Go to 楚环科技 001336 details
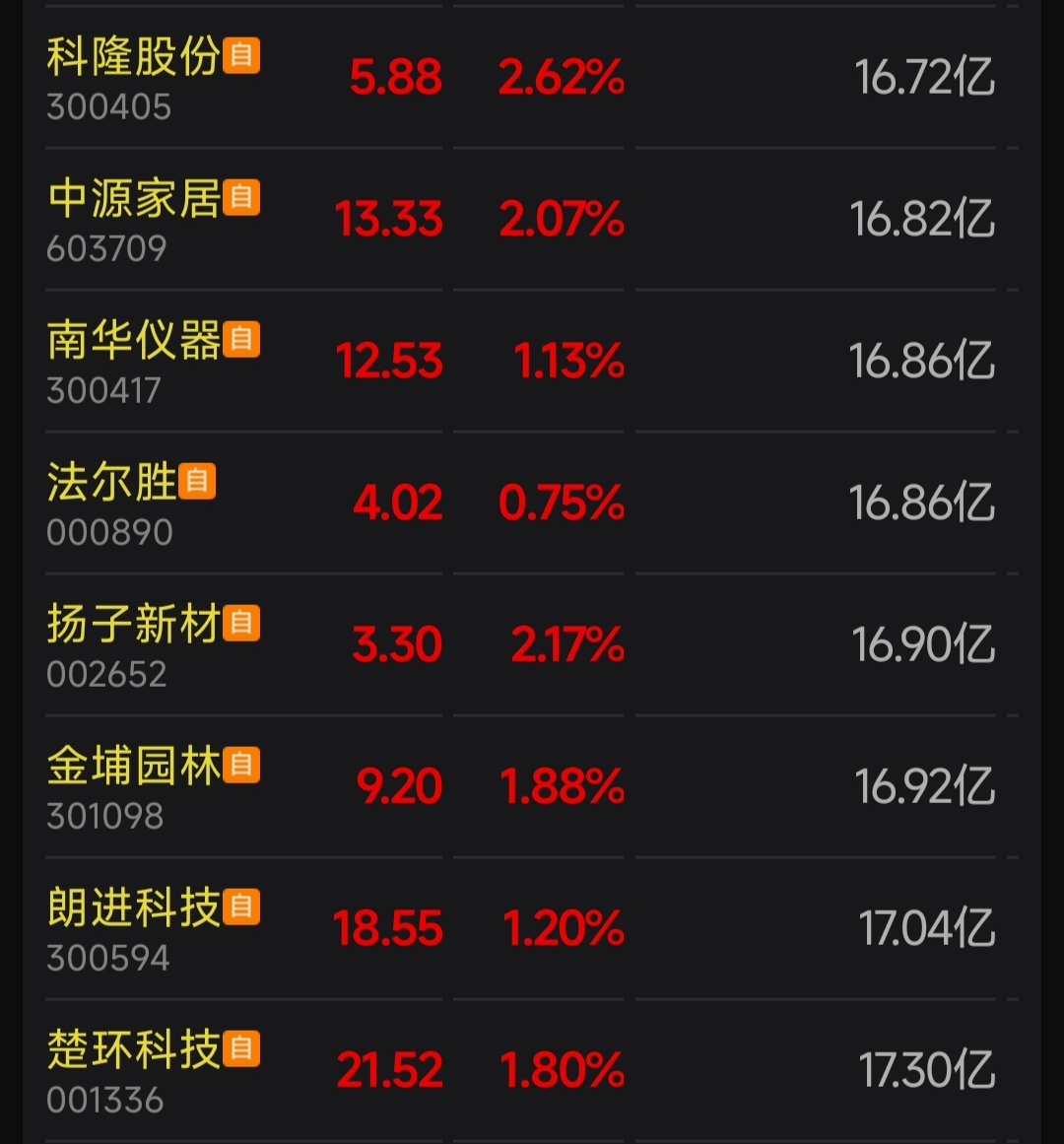The height and width of the screenshot is (1144, 1064). pyautogui.click(x=133, y=1071)
